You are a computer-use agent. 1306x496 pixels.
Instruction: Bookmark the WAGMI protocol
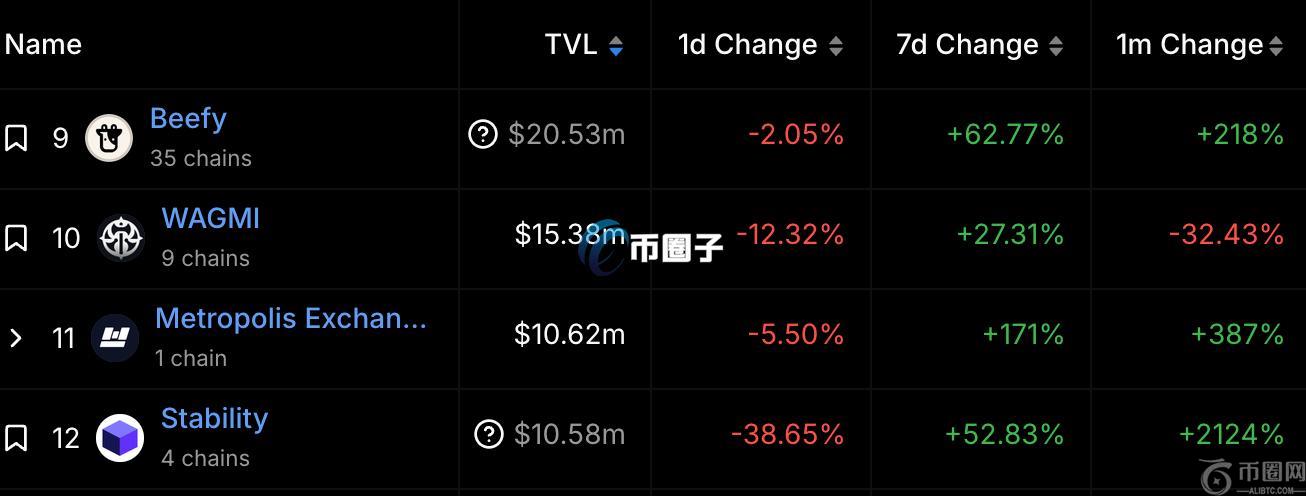click(x=16, y=238)
